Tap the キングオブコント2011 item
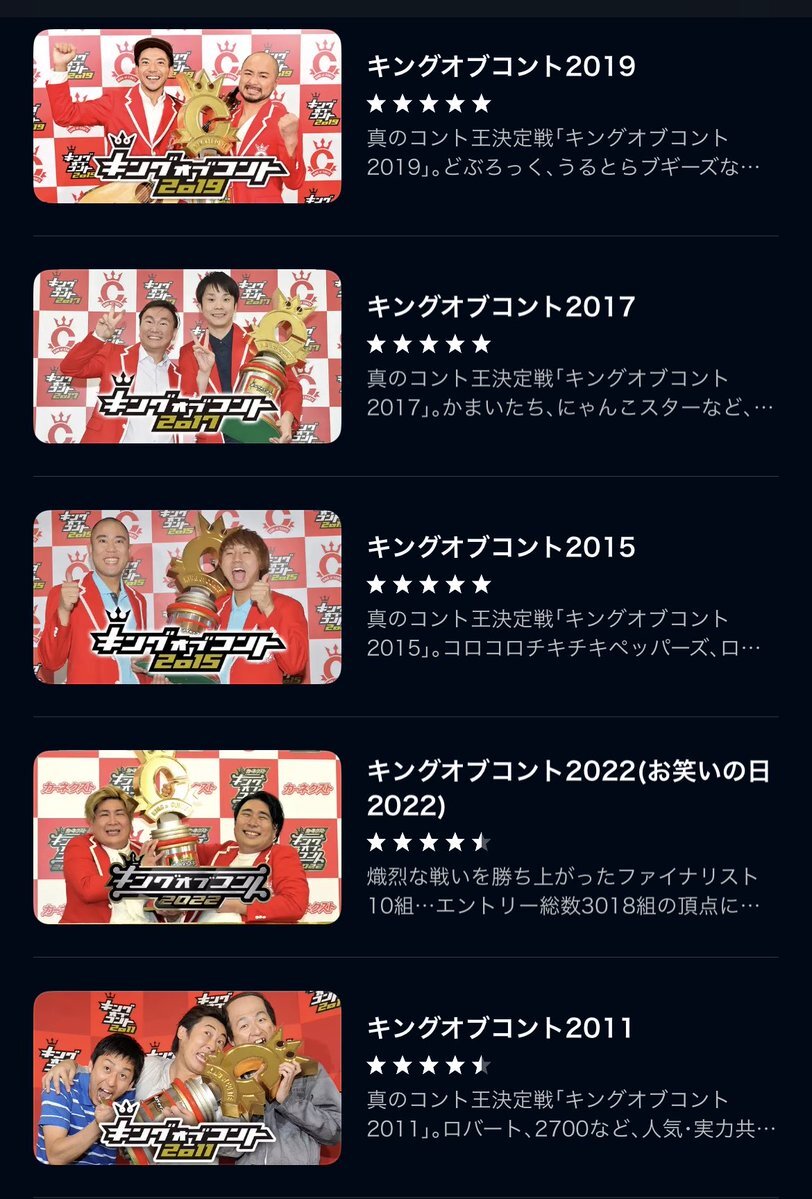The height and width of the screenshot is (1199, 812). [501, 1028]
